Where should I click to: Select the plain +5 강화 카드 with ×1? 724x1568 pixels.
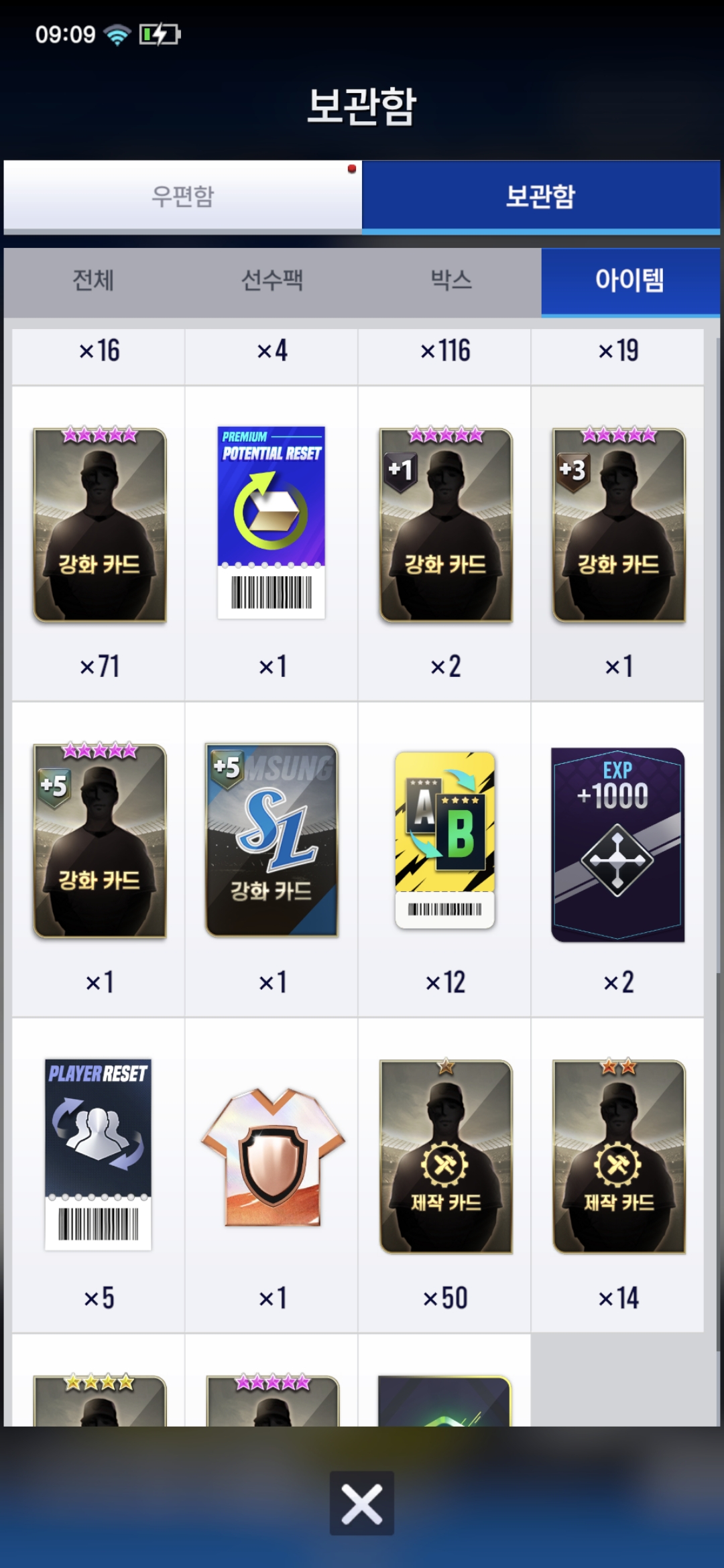(99, 840)
